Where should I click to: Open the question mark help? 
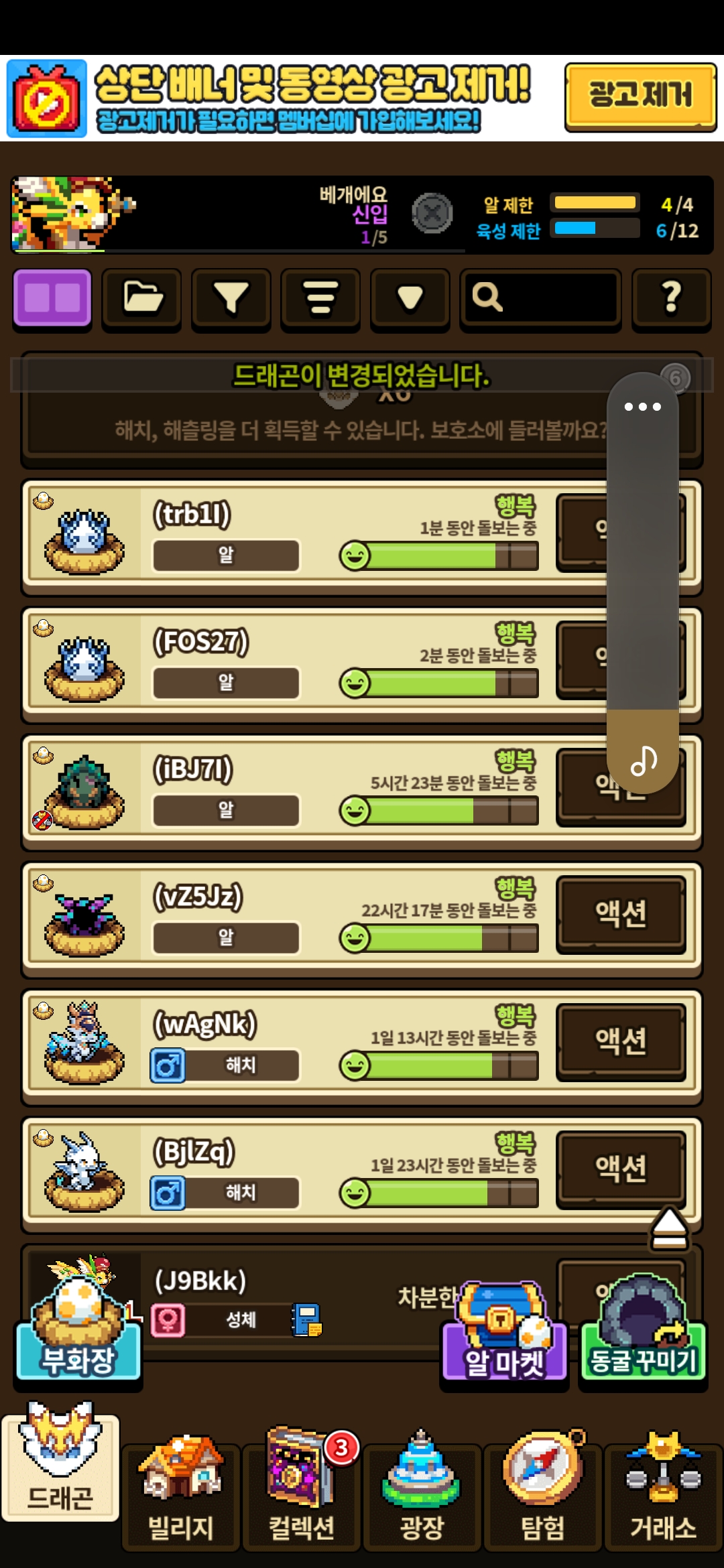point(671,298)
